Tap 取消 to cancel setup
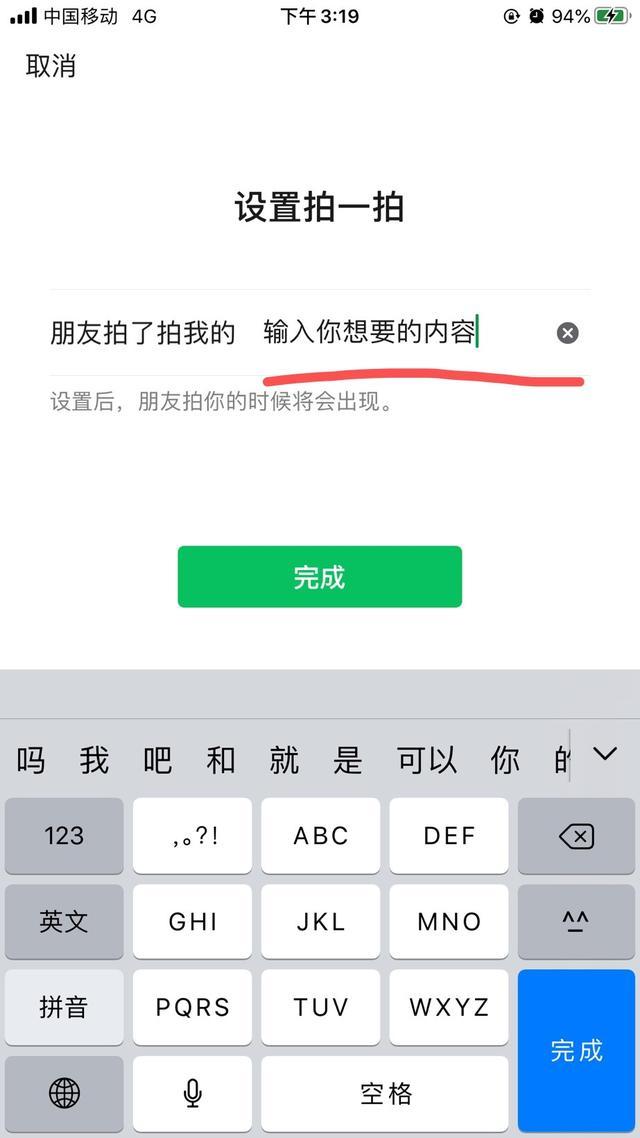The width and height of the screenshot is (640, 1138). point(51,67)
